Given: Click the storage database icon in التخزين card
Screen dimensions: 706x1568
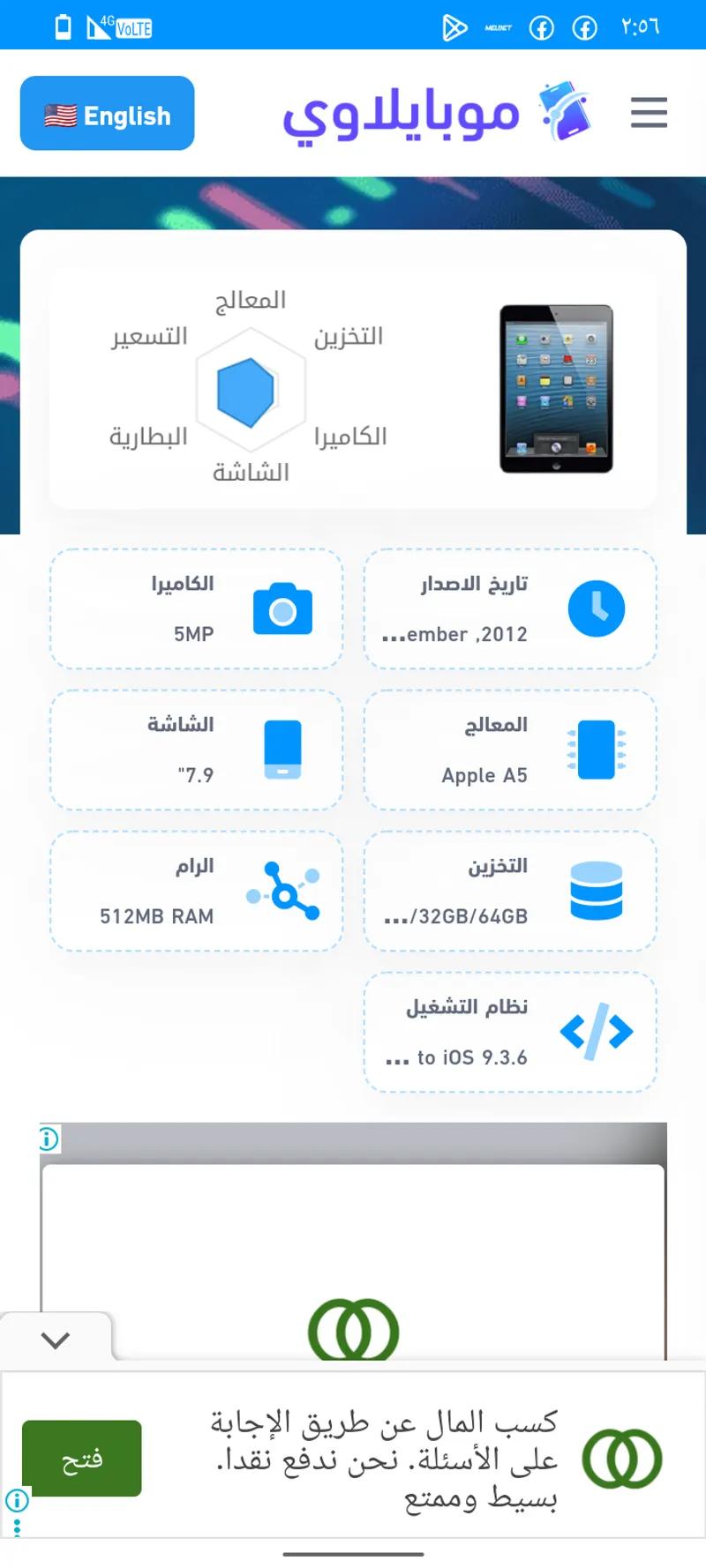Looking at the screenshot, I should coord(597,892).
